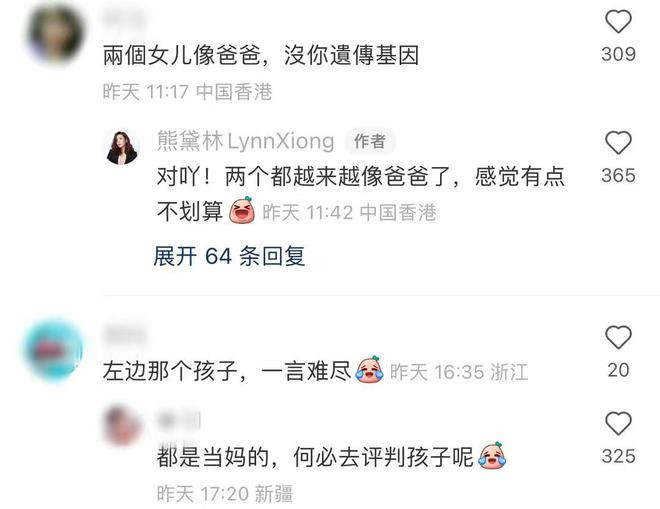This screenshot has height=509, width=660.
Task: Open 熊黛林 LynnXiong's profile avatar
Action: pos(122,147)
